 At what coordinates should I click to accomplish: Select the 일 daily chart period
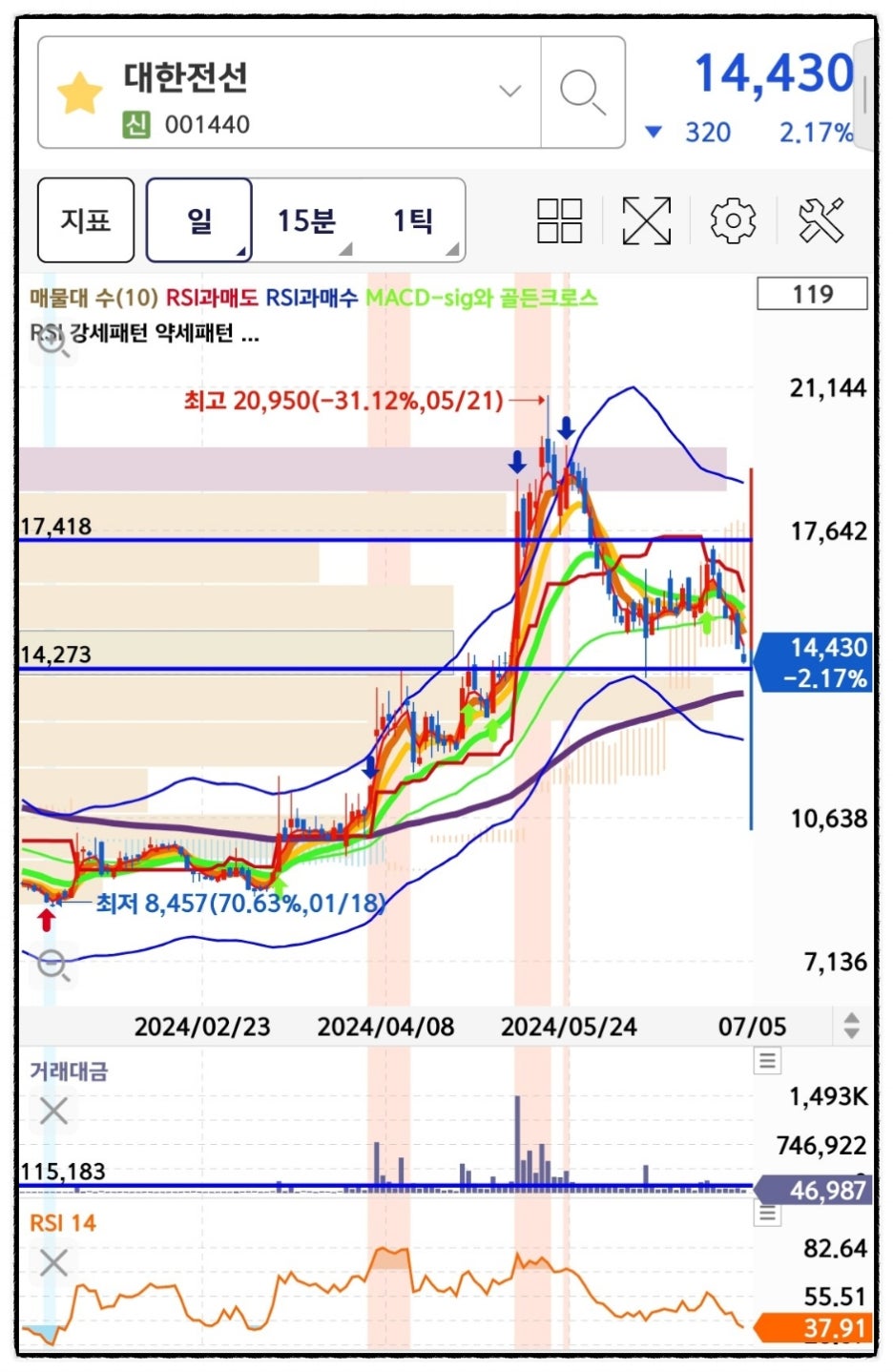[199, 220]
